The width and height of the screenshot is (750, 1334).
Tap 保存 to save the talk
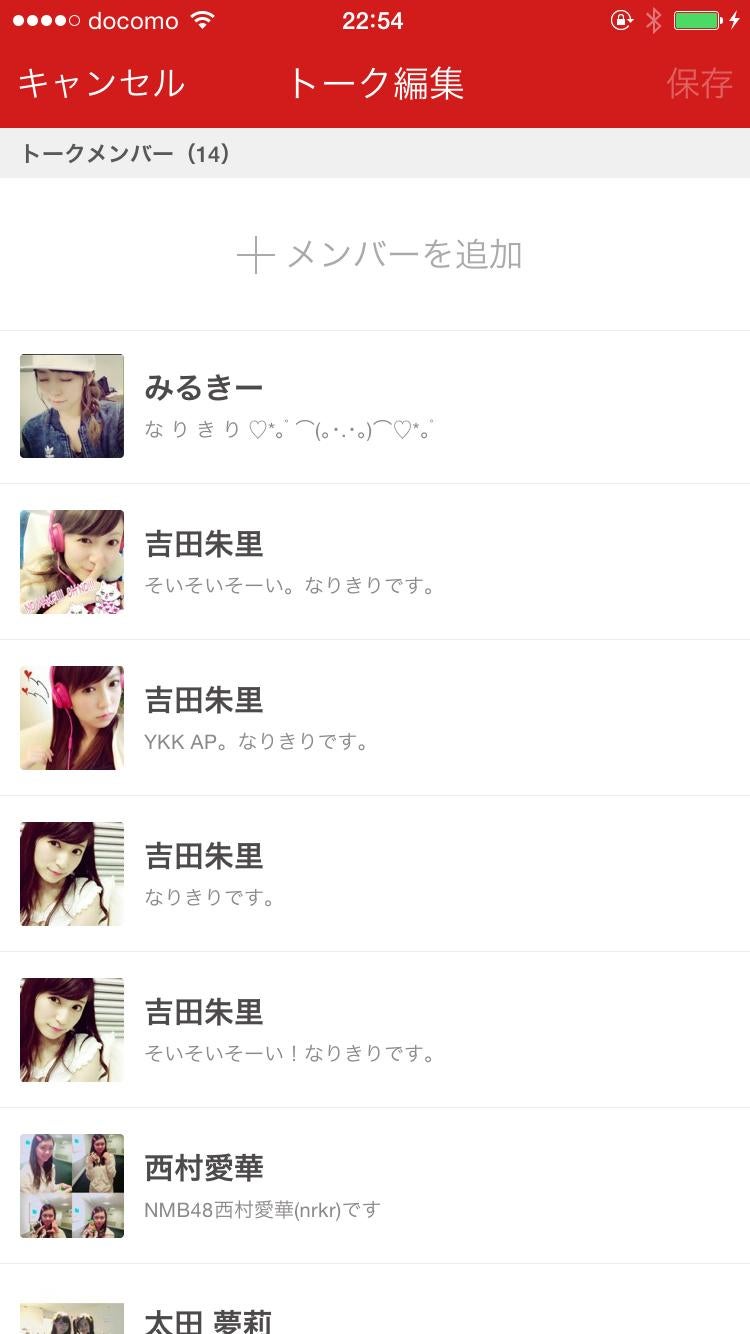point(699,83)
